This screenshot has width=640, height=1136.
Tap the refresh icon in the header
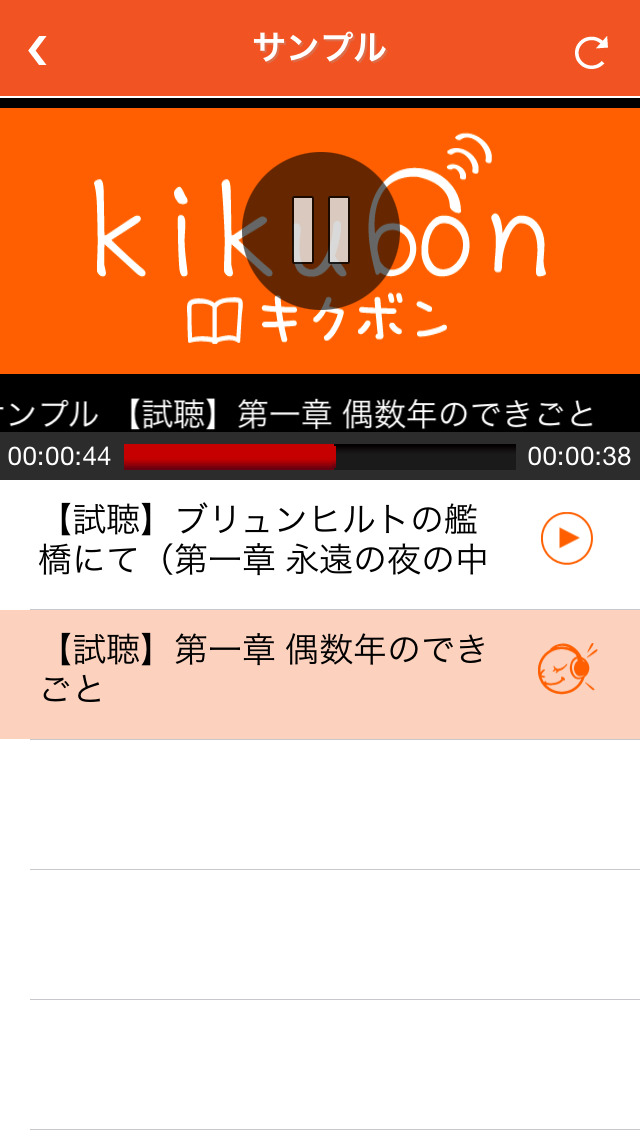point(591,51)
